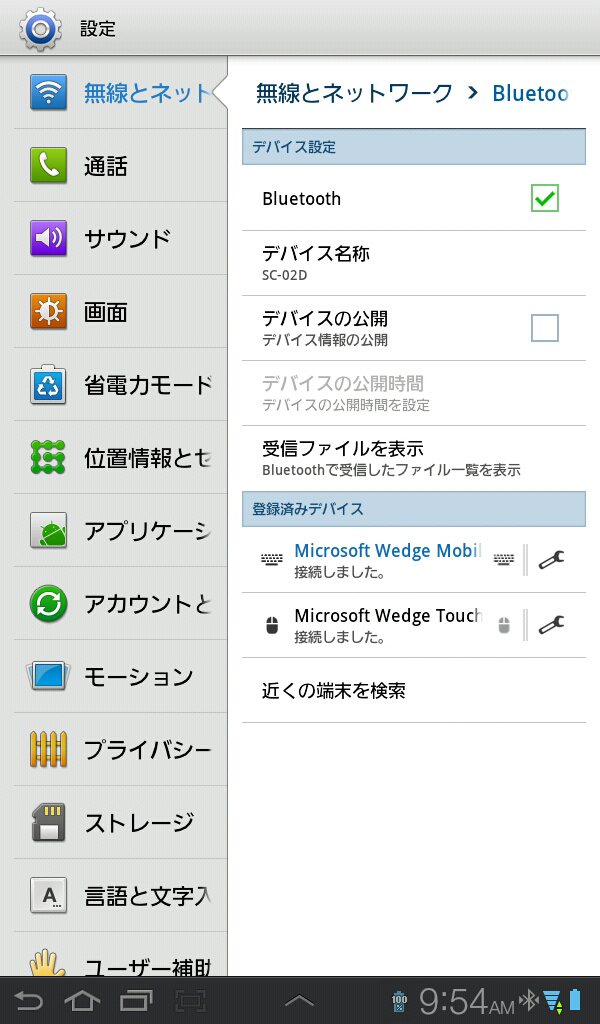
Task: Open サウンド settings category
Action: (120, 239)
